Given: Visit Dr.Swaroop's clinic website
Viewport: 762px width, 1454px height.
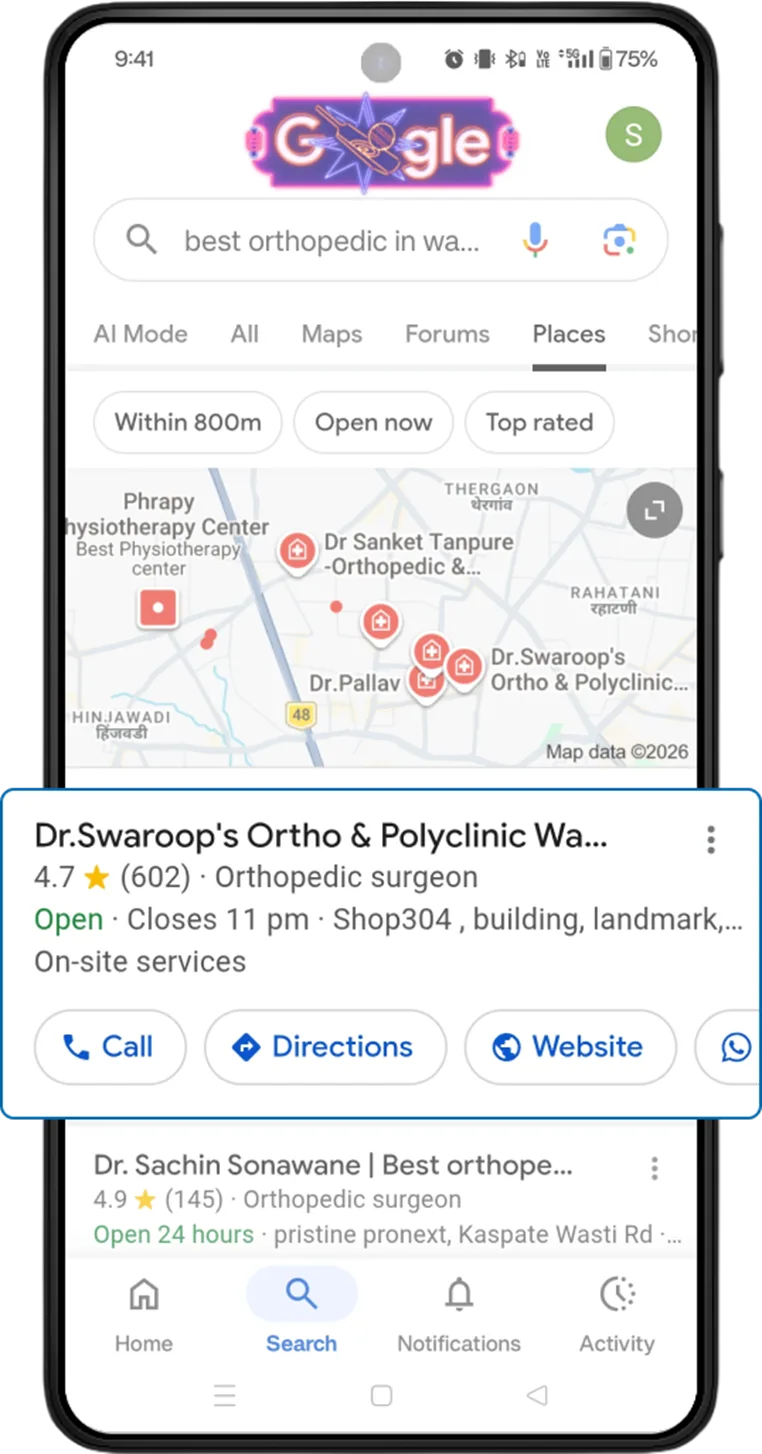Looking at the screenshot, I should point(570,1047).
